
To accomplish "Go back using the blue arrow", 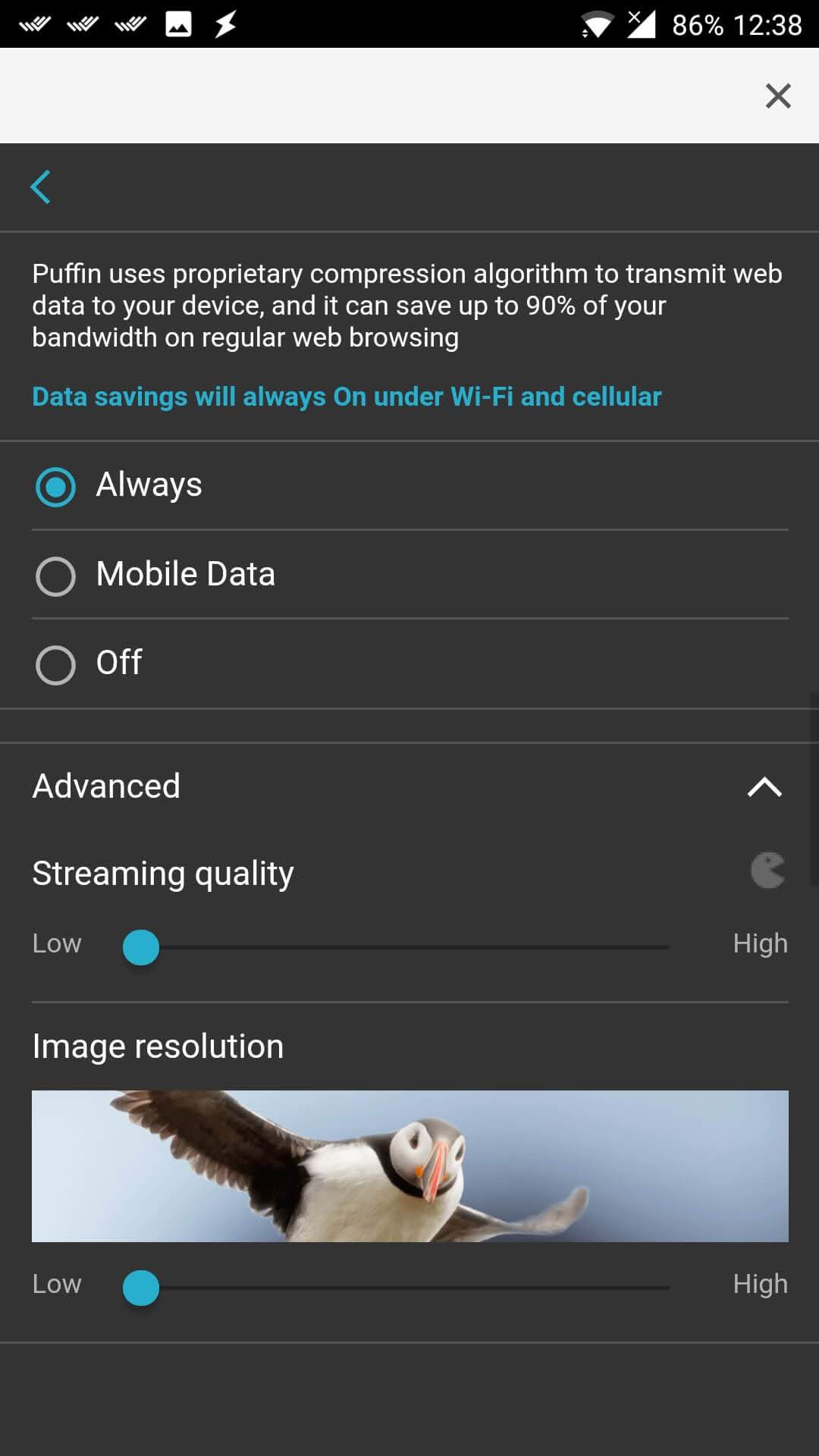I will click(41, 187).
